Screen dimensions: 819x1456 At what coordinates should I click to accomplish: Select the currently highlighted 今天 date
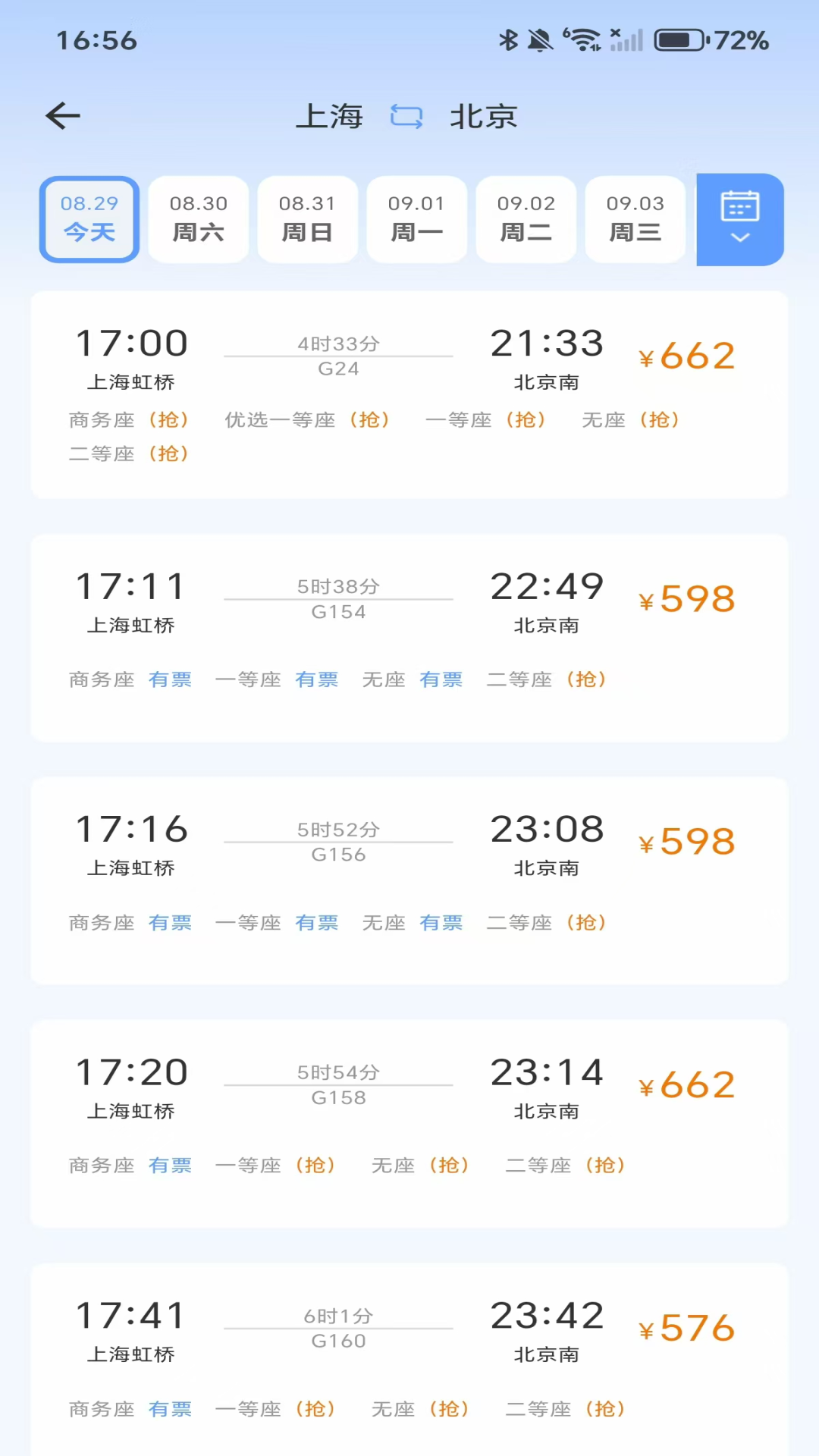point(89,218)
